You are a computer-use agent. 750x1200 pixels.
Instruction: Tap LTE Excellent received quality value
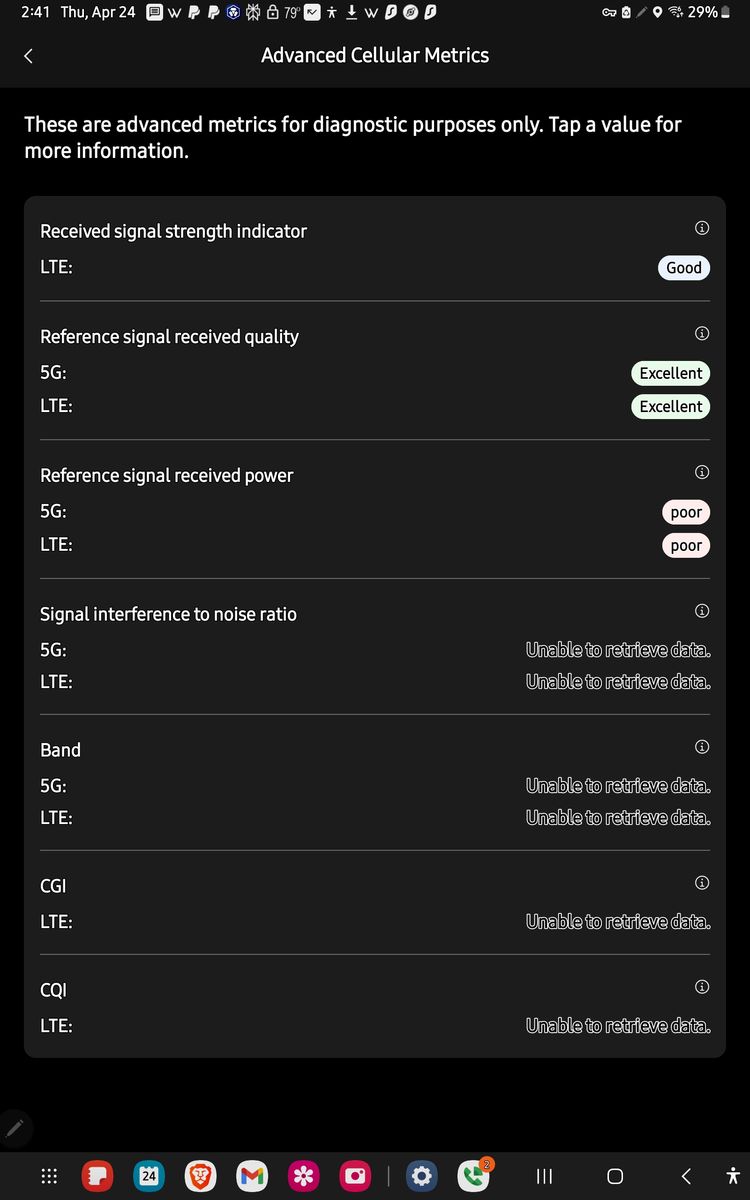tap(671, 406)
